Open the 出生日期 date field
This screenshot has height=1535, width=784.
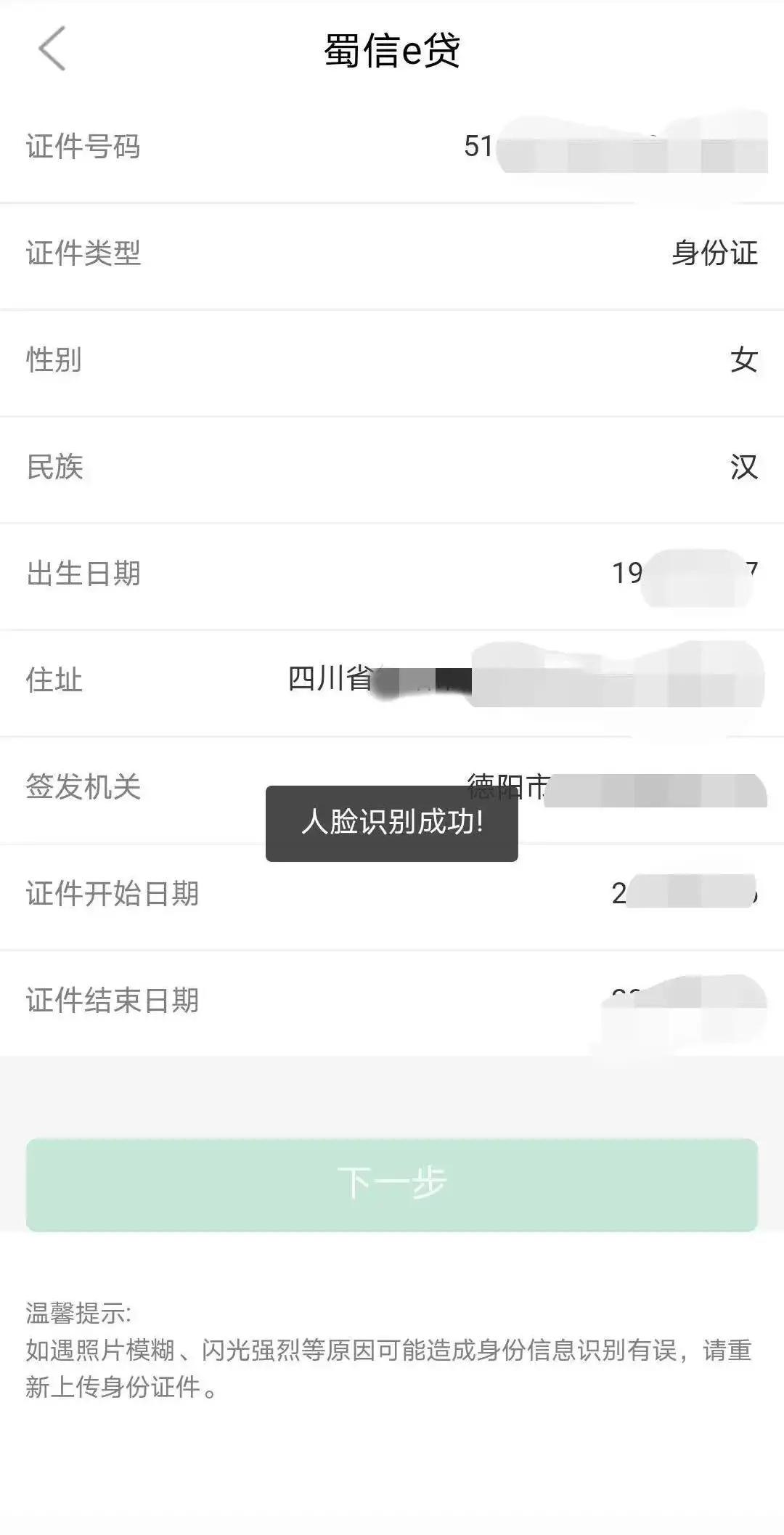pos(682,574)
